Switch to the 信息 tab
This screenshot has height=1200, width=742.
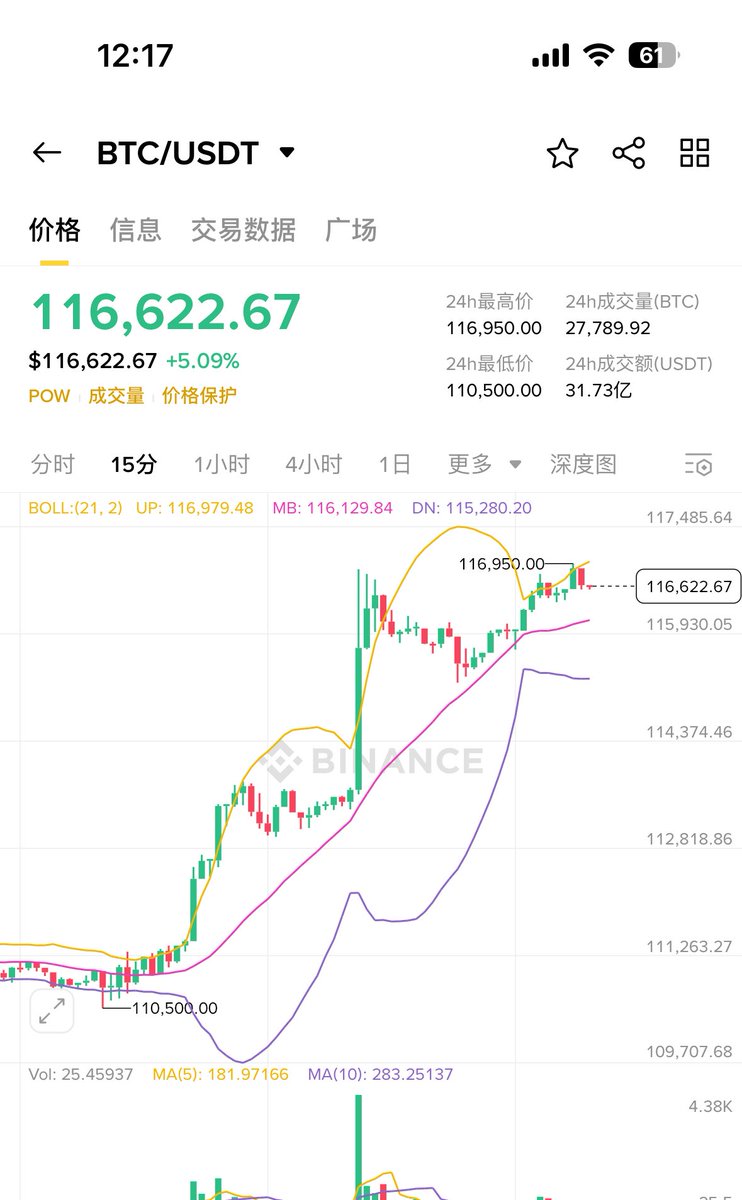(135, 230)
